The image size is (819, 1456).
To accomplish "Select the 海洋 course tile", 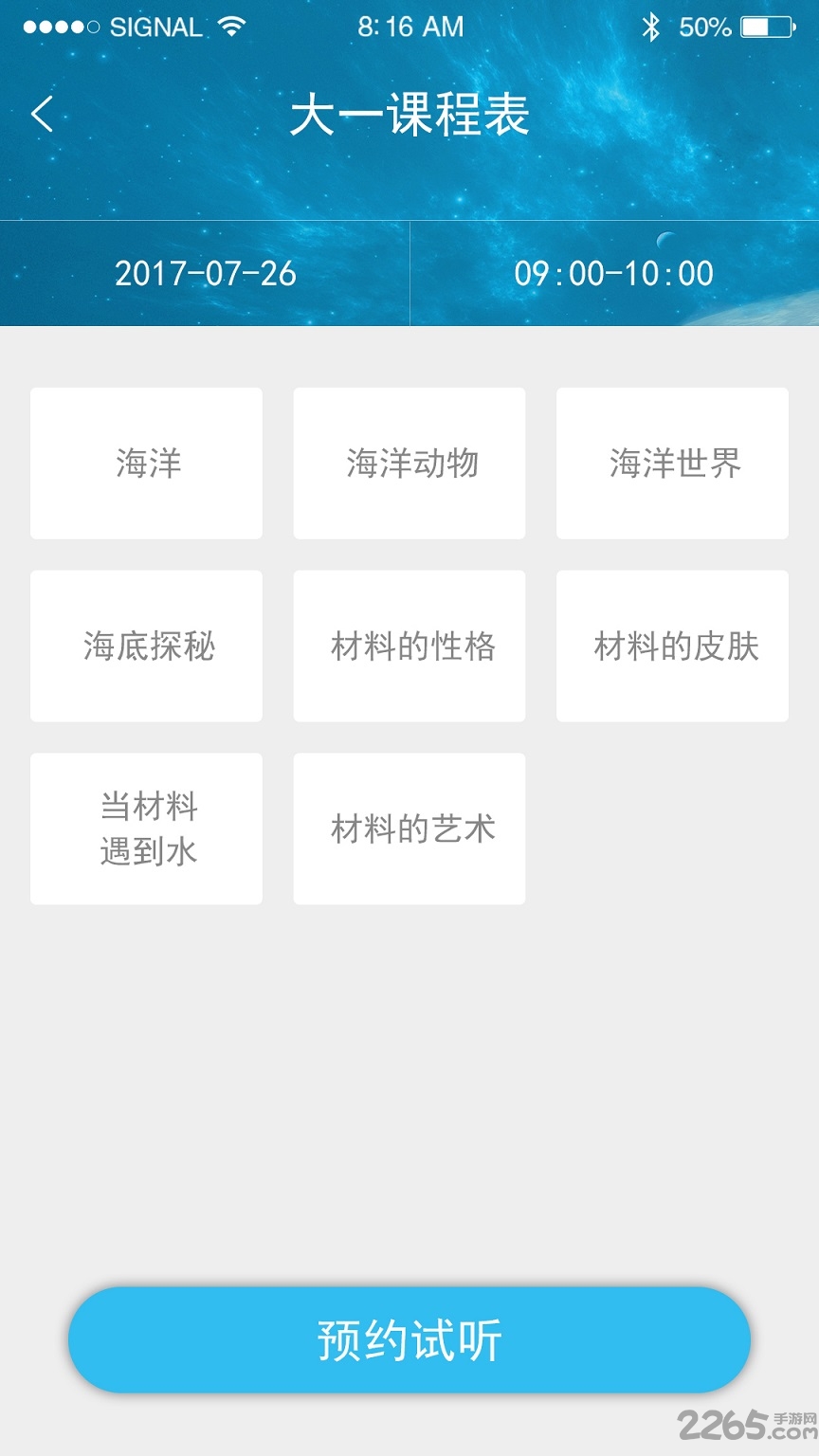I will click(x=146, y=464).
